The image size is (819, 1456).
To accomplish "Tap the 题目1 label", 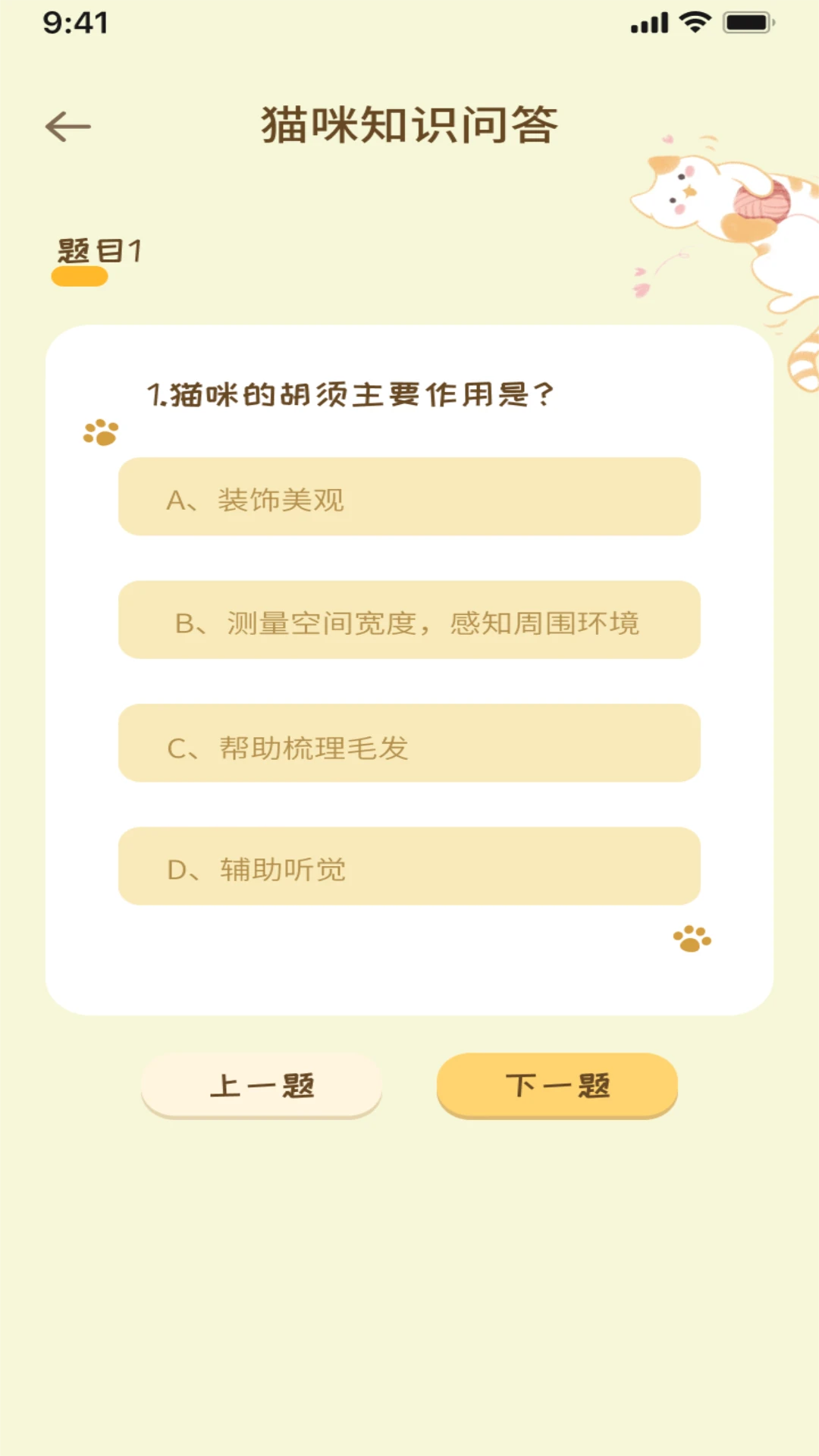I will pyautogui.click(x=99, y=250).
